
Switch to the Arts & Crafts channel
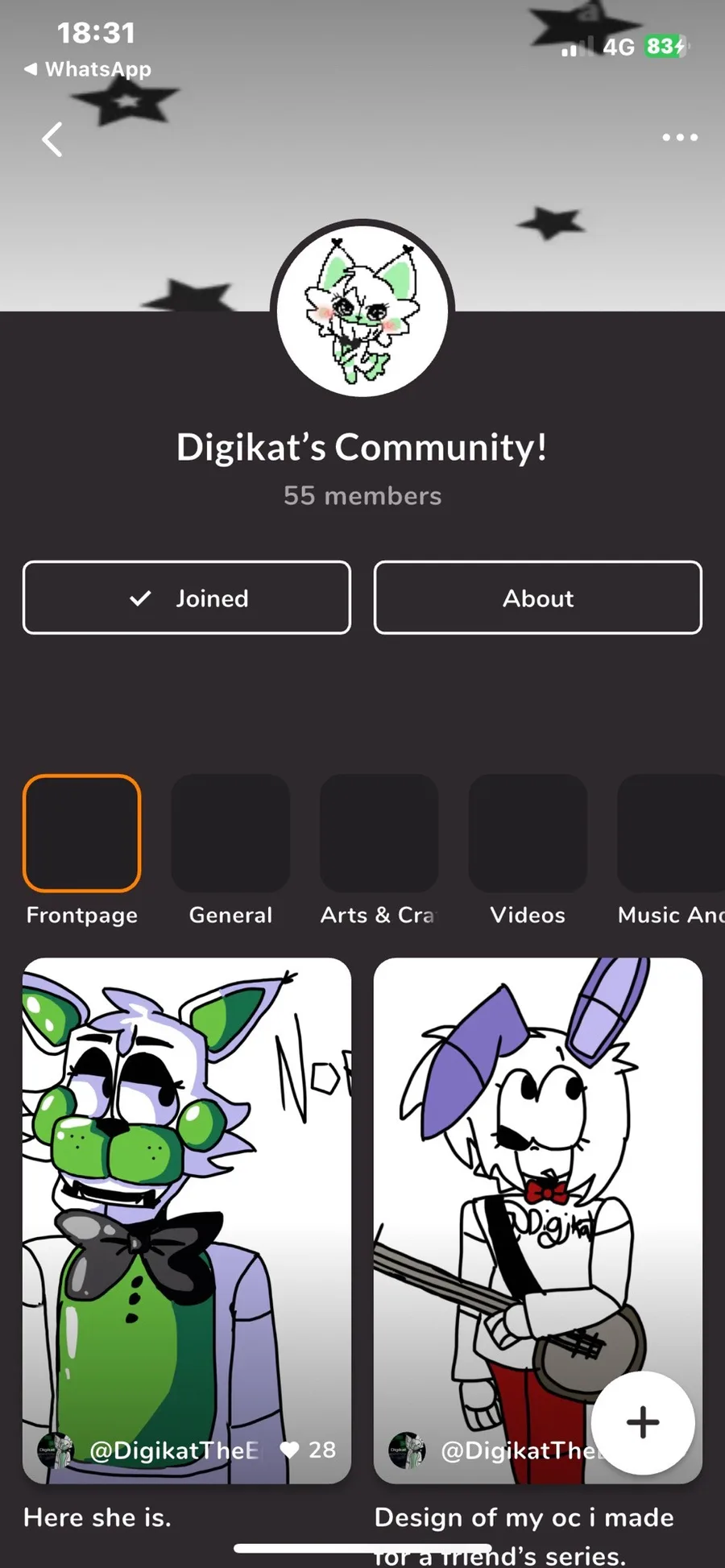[379, 834]
